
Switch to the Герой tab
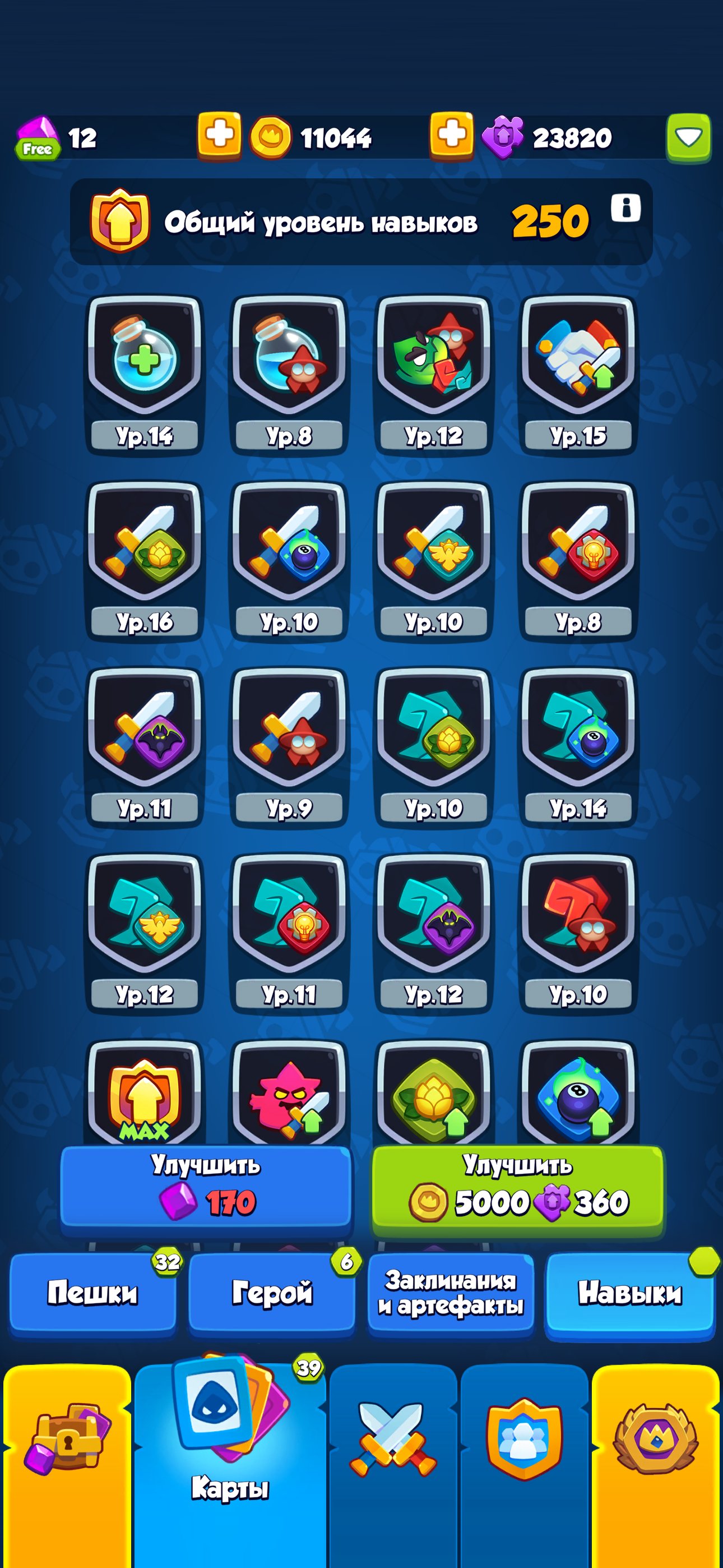click(x=271, y=1293)
